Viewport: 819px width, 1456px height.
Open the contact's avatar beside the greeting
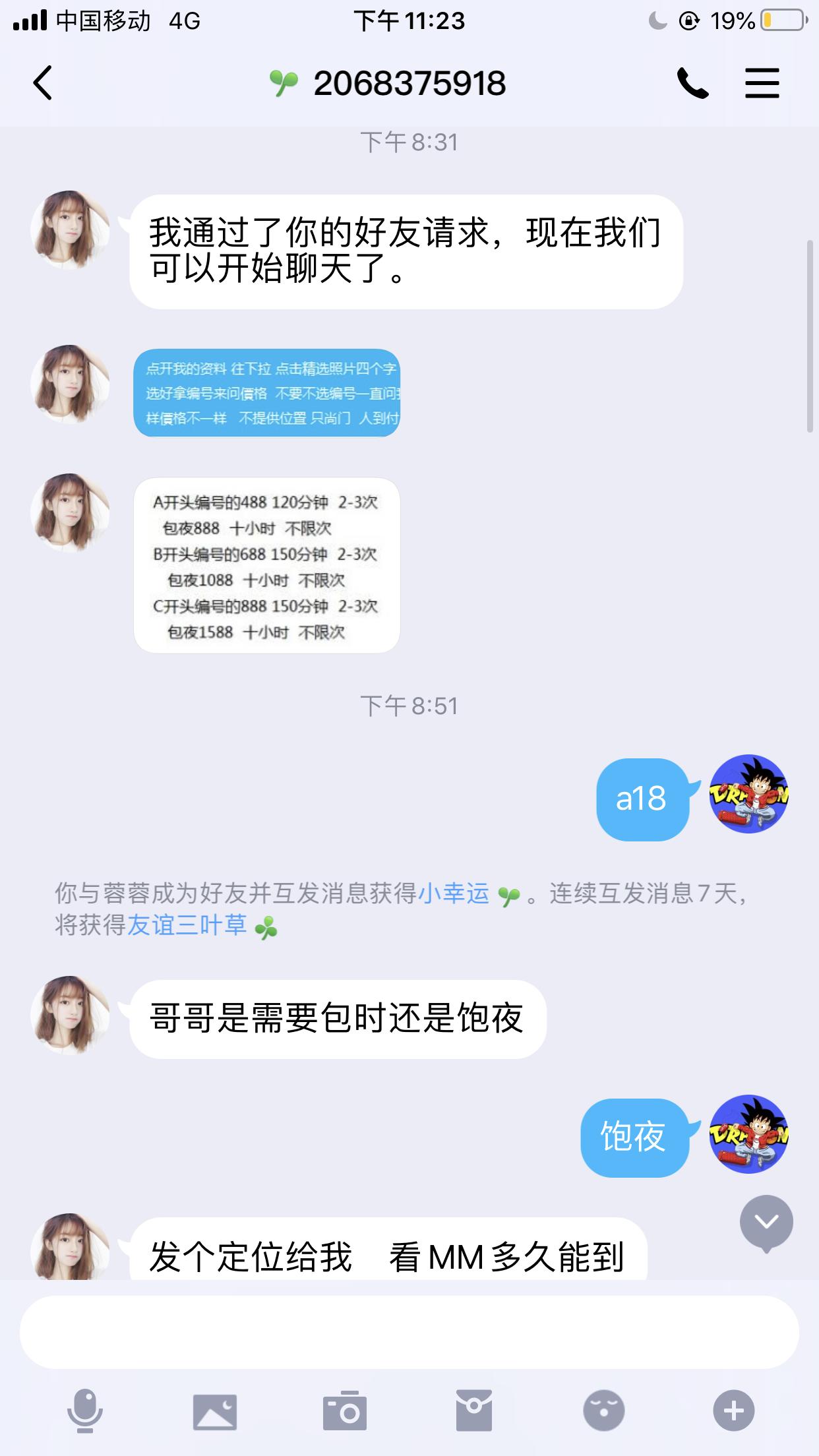70,230
